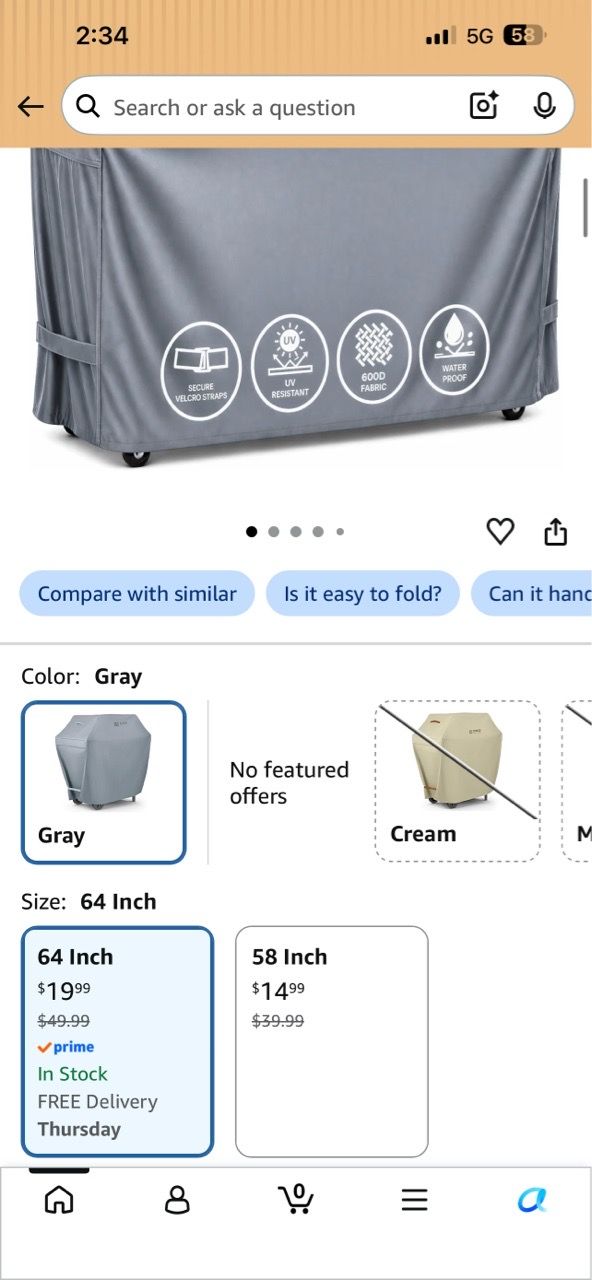Ask "Is it easy to fold?"
This screenshot has height=1280, width=592.
pyautogui.click(x=363, y=594)
